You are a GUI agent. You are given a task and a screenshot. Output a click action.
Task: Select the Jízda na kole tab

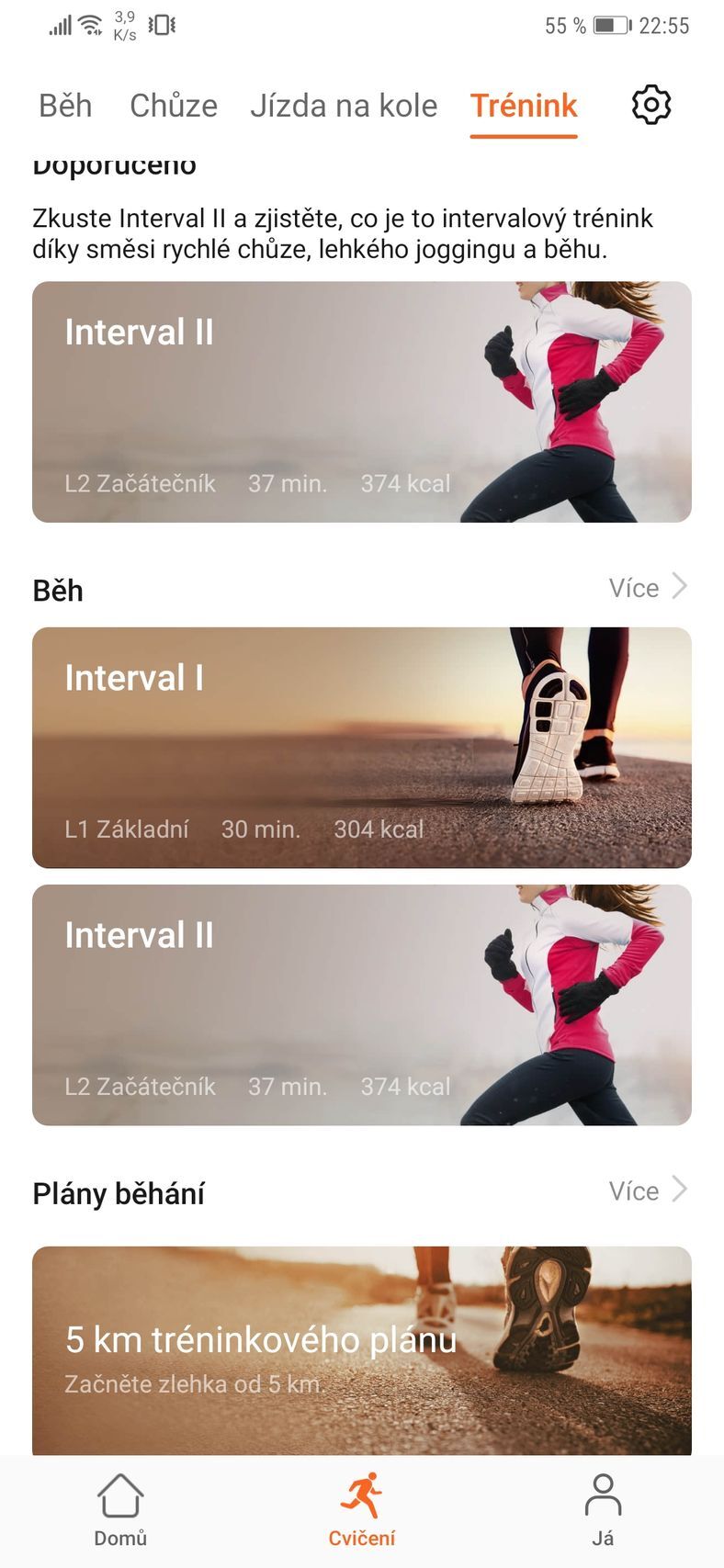tap(344, 106)
